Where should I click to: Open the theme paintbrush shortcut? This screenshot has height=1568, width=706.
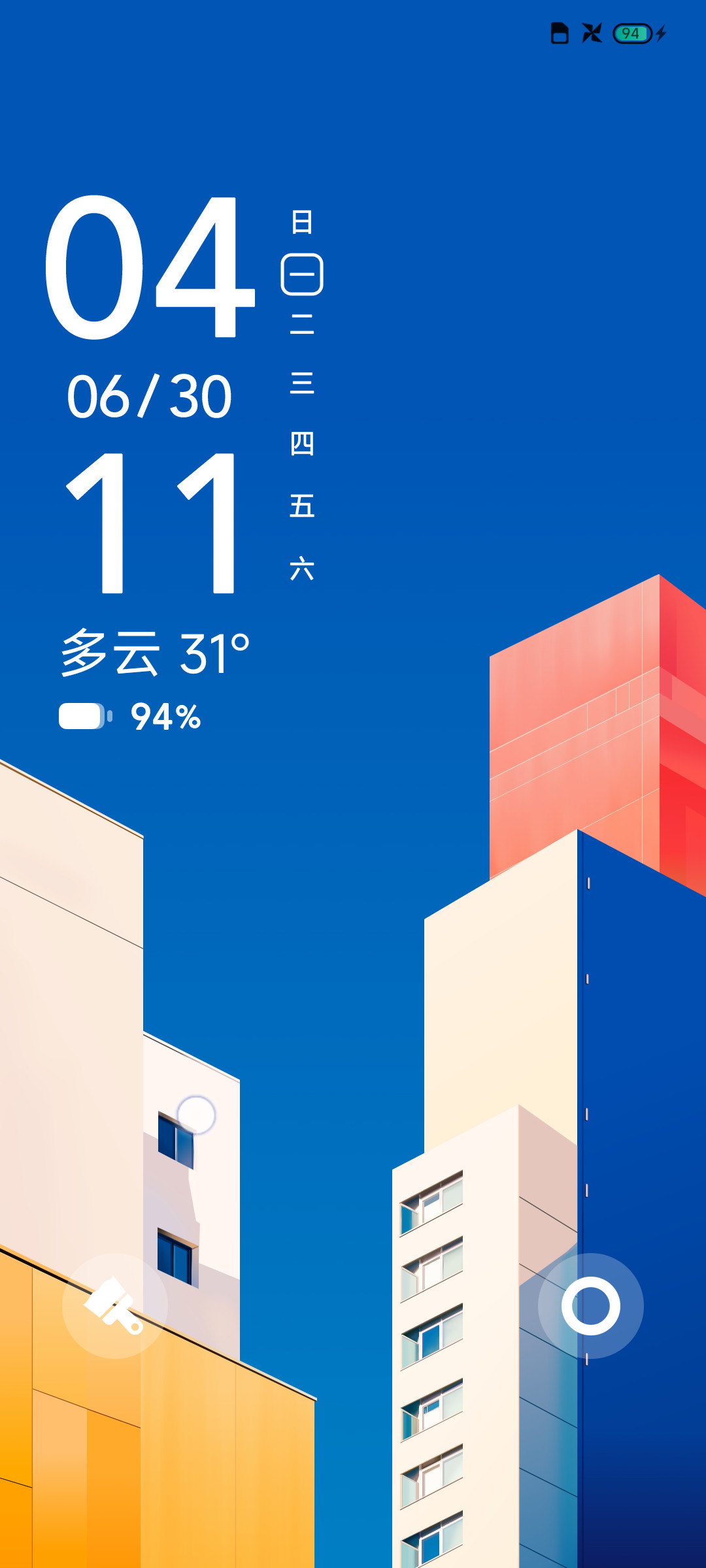pos(115,1306)
